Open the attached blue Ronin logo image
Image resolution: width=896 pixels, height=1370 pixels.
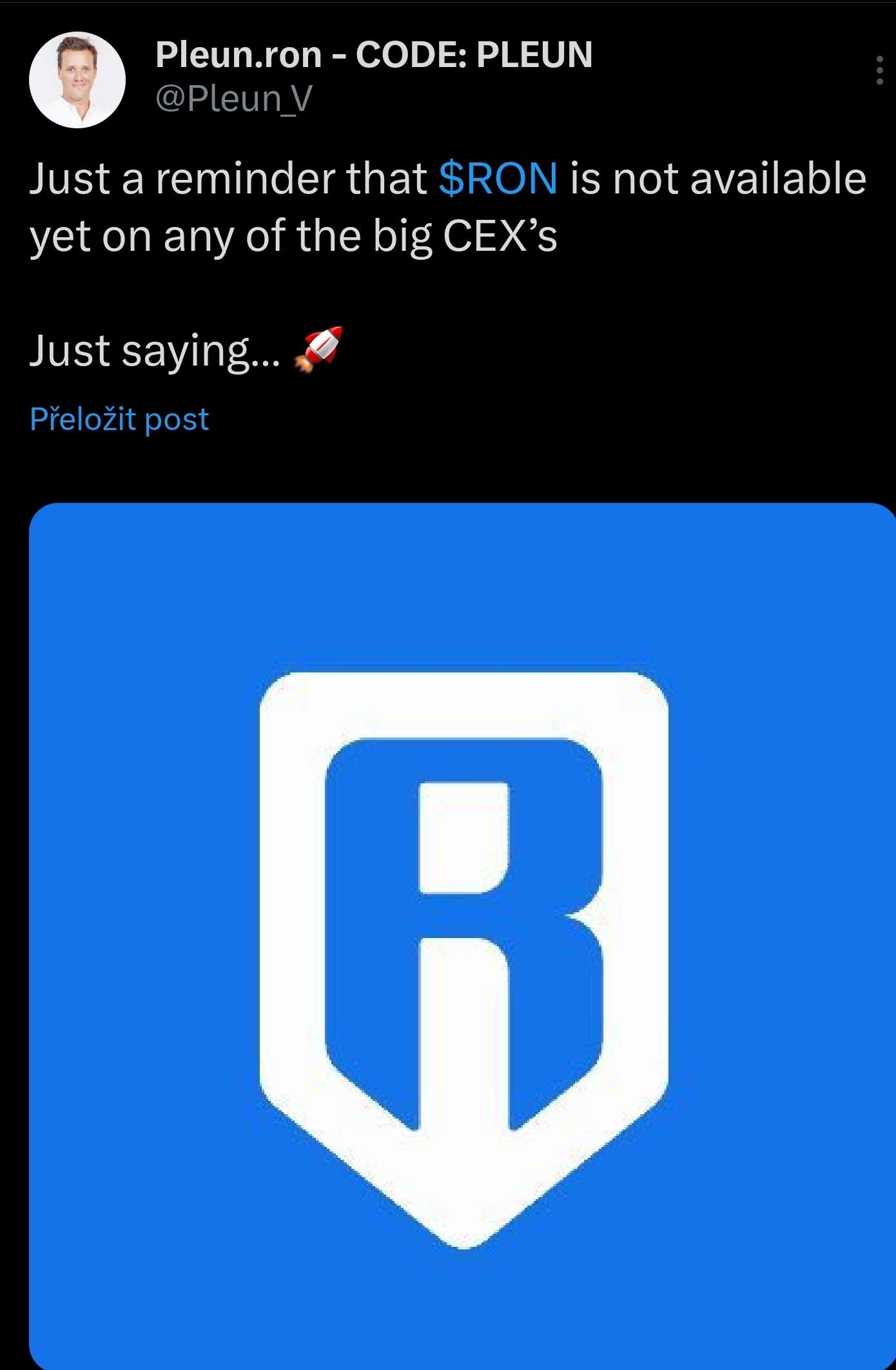[463, 935]
